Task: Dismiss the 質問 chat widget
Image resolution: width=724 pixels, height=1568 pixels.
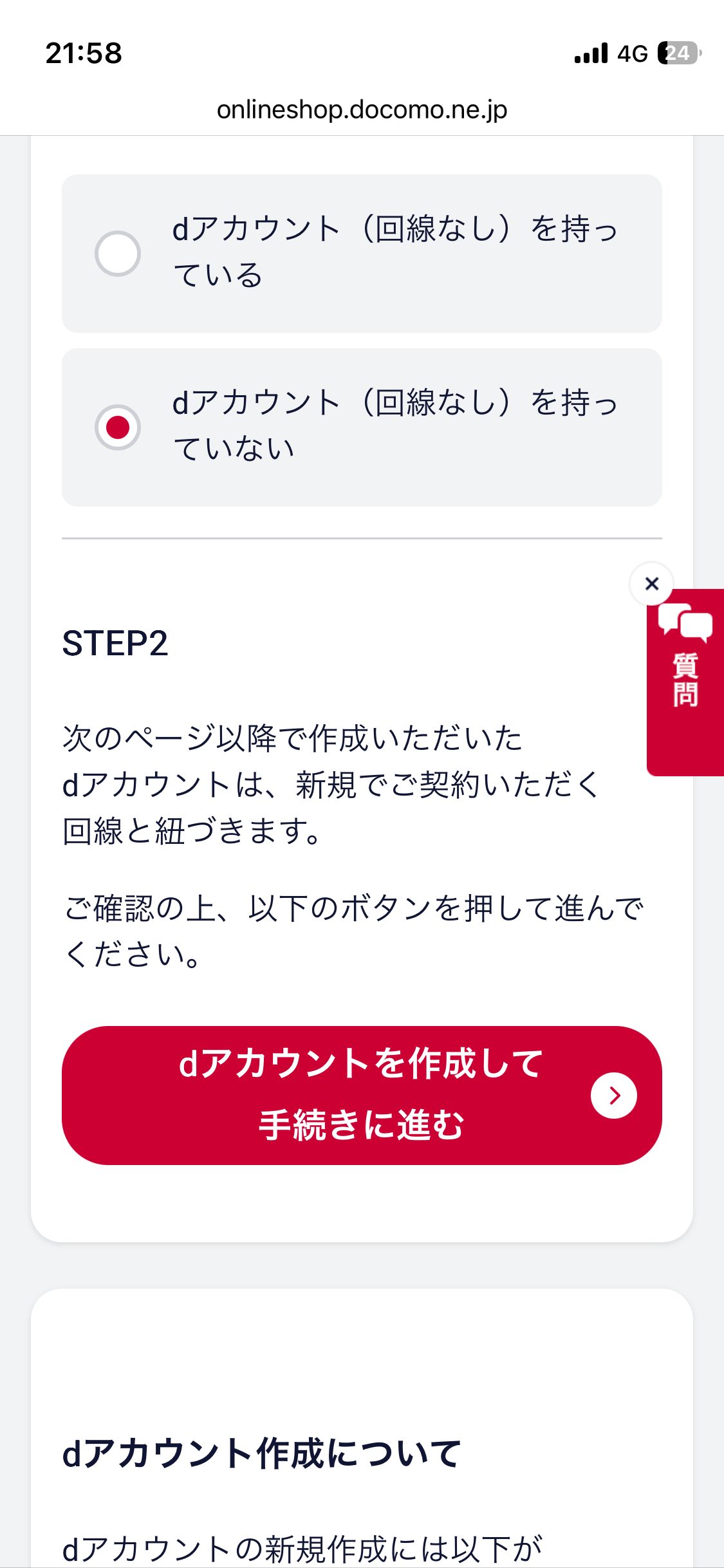Action: click(652, 584)
